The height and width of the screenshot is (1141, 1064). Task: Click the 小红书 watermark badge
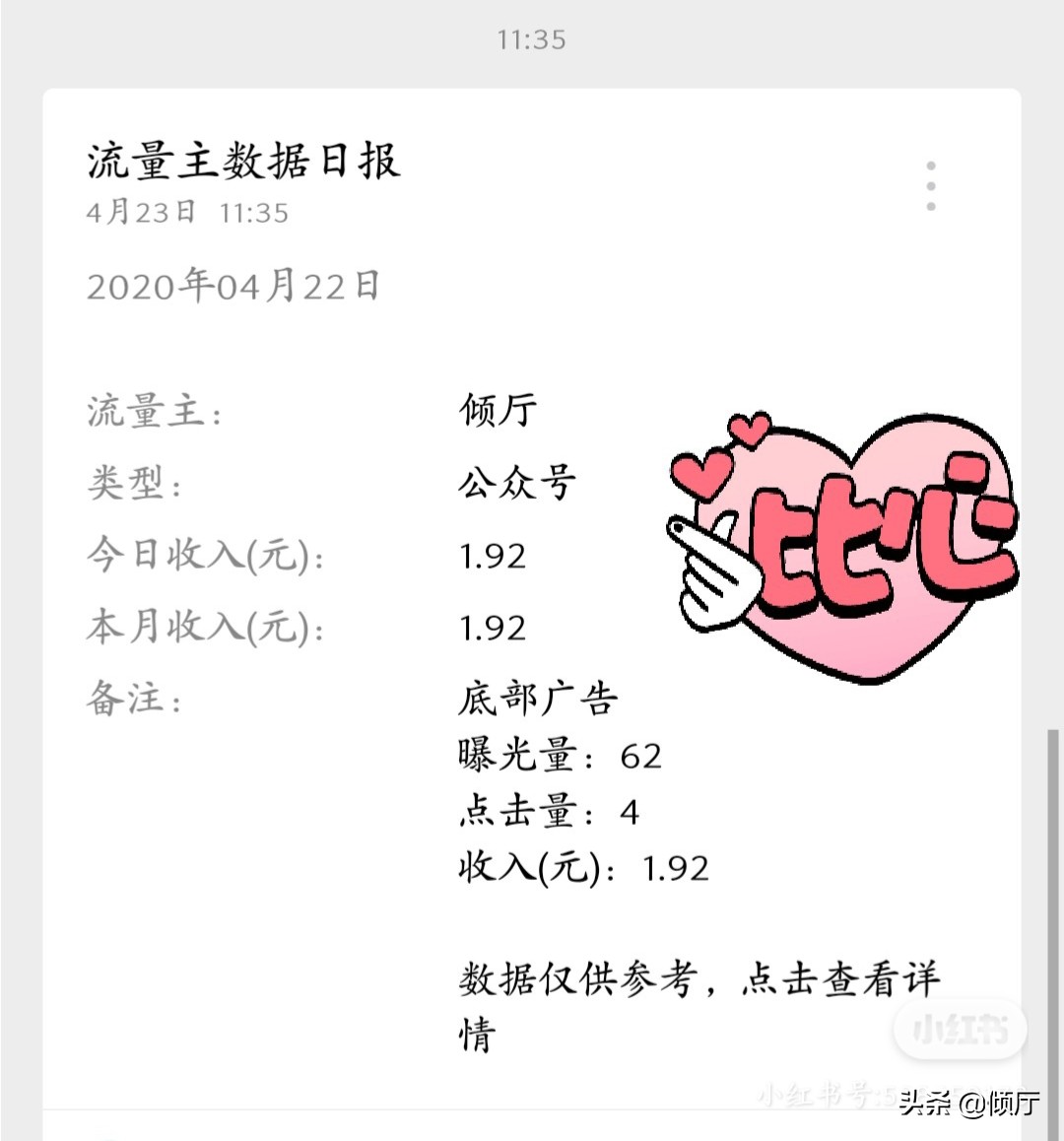(x=959, y=1029)
